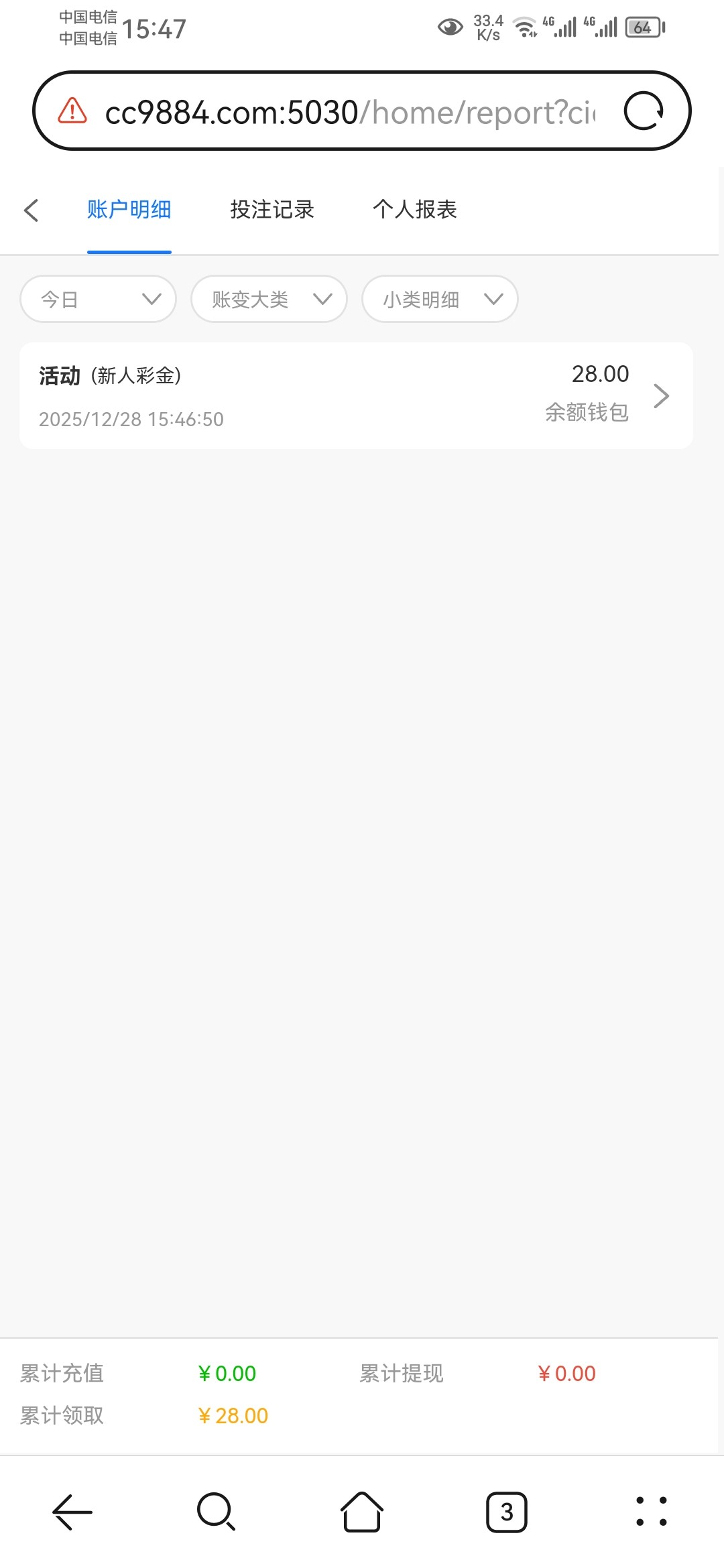Image resolution: width=724 pixels, height=1568 pixels.
Task: Select the 账户明细 tab
Action: (x=129, y=210)
